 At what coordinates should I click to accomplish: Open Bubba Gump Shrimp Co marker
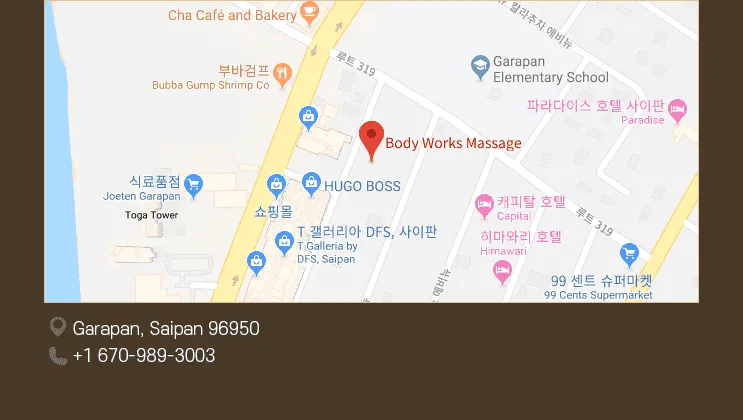tap(283, 72)
